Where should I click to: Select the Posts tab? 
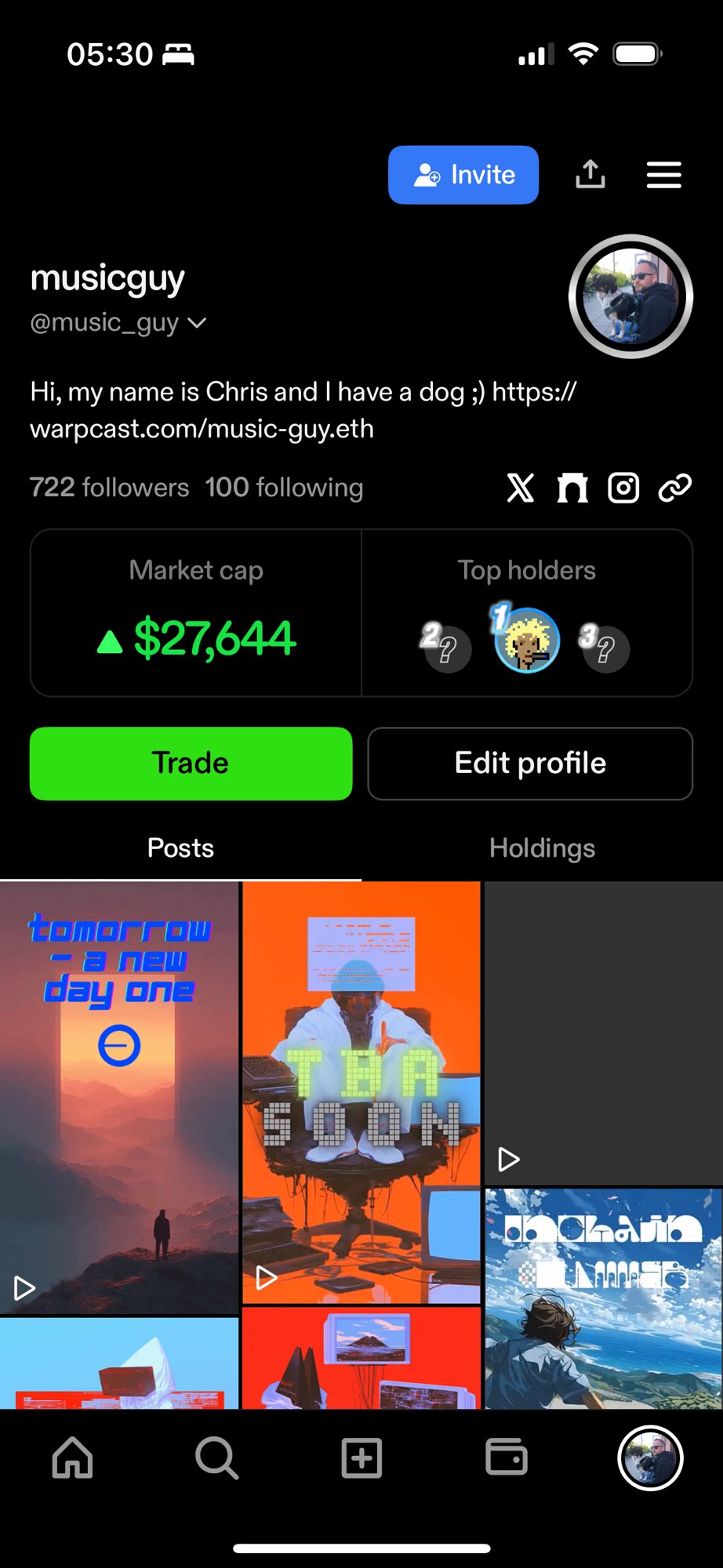pyautogui.click(x=180, y=848)
